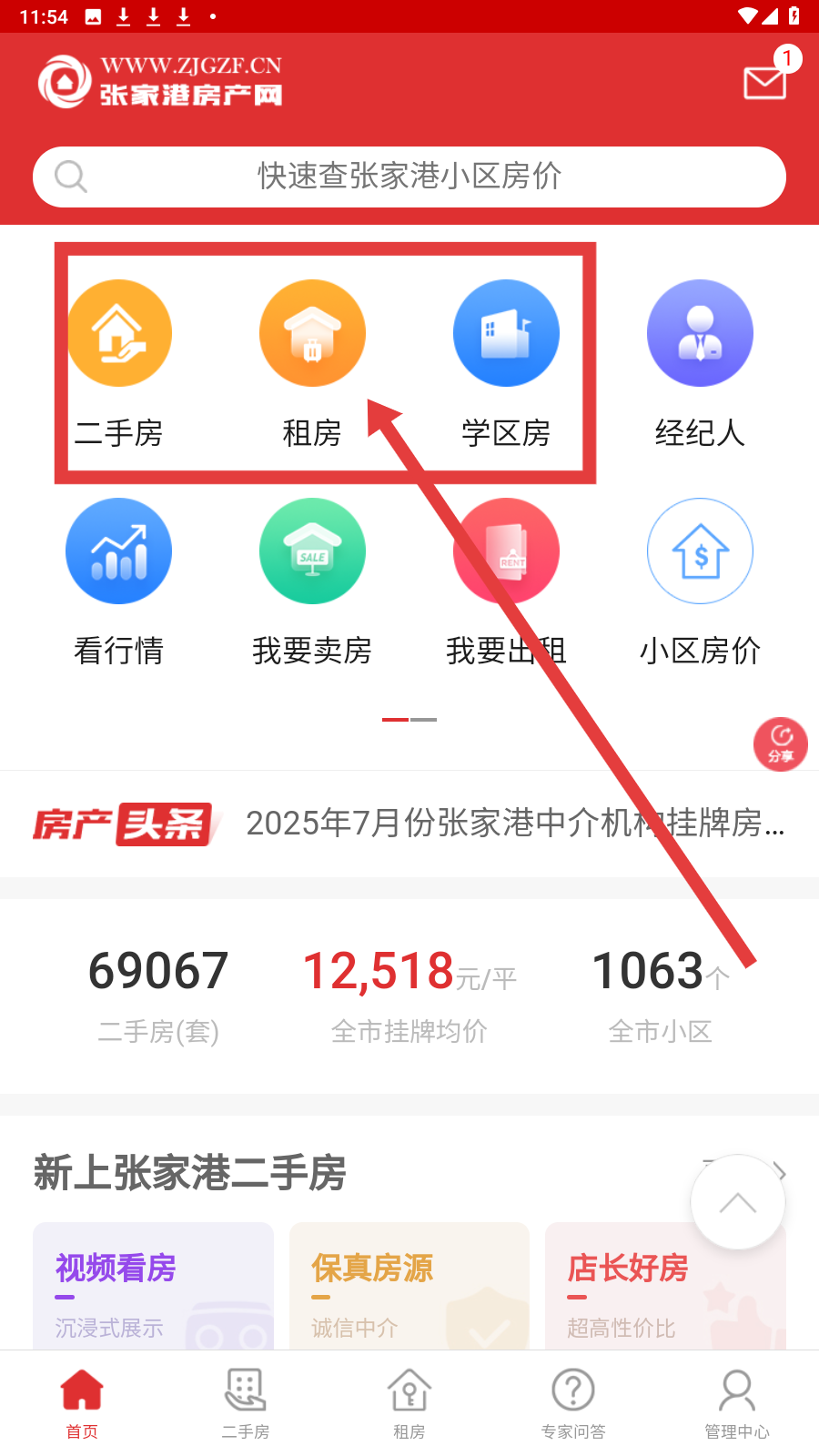Go to the 专家问答 tab
Image resolution: width=819 pixels, height=1456 pixels.
(573, 1403)
